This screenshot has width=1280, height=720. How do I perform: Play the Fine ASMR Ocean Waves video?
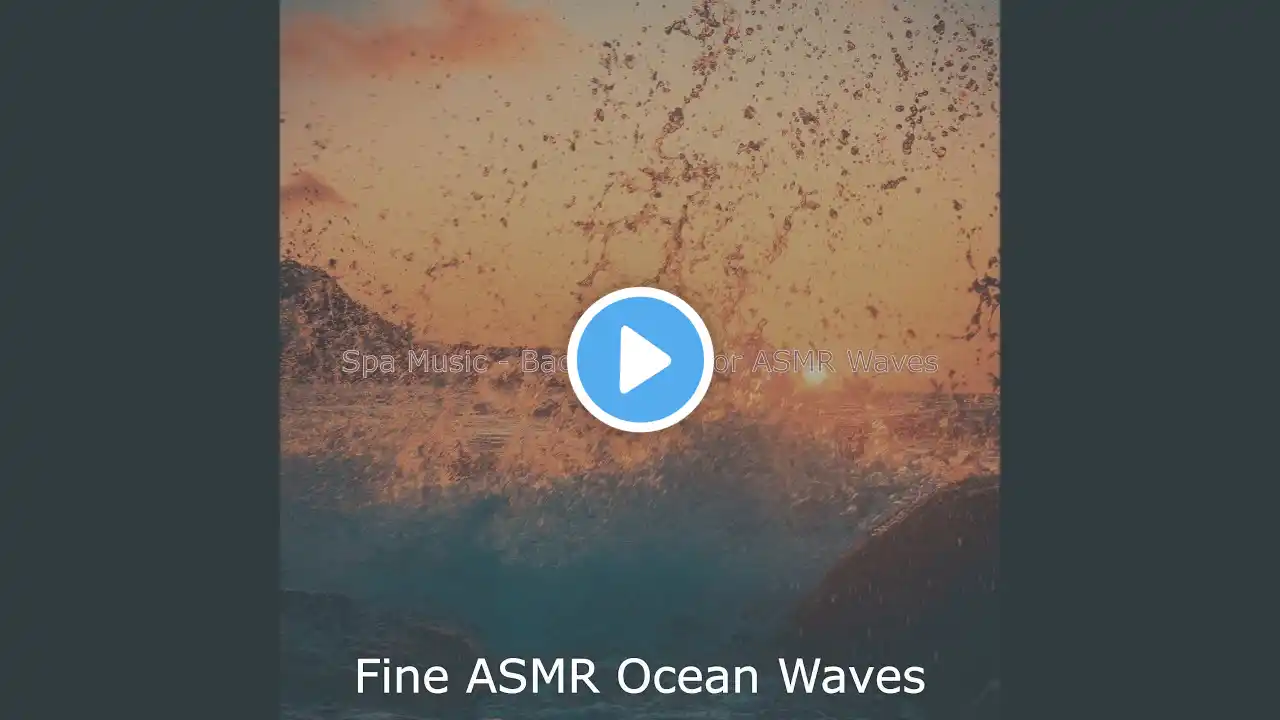pos(640,360)
